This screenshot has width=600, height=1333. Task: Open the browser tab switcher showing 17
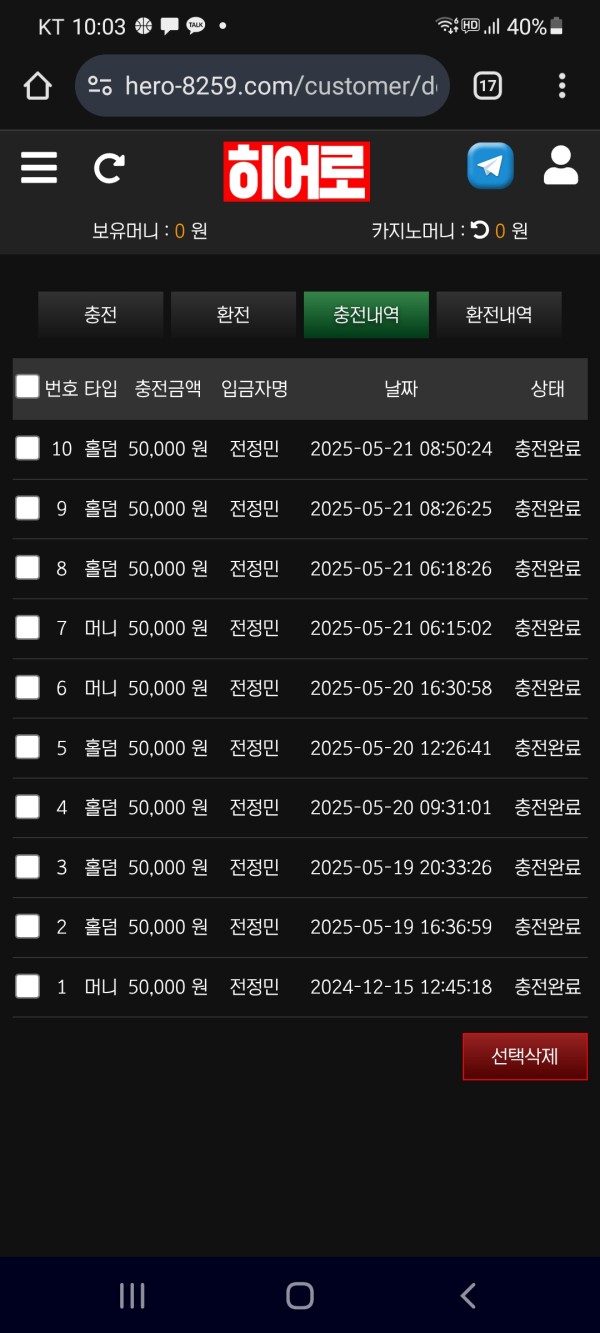[487, 86]
